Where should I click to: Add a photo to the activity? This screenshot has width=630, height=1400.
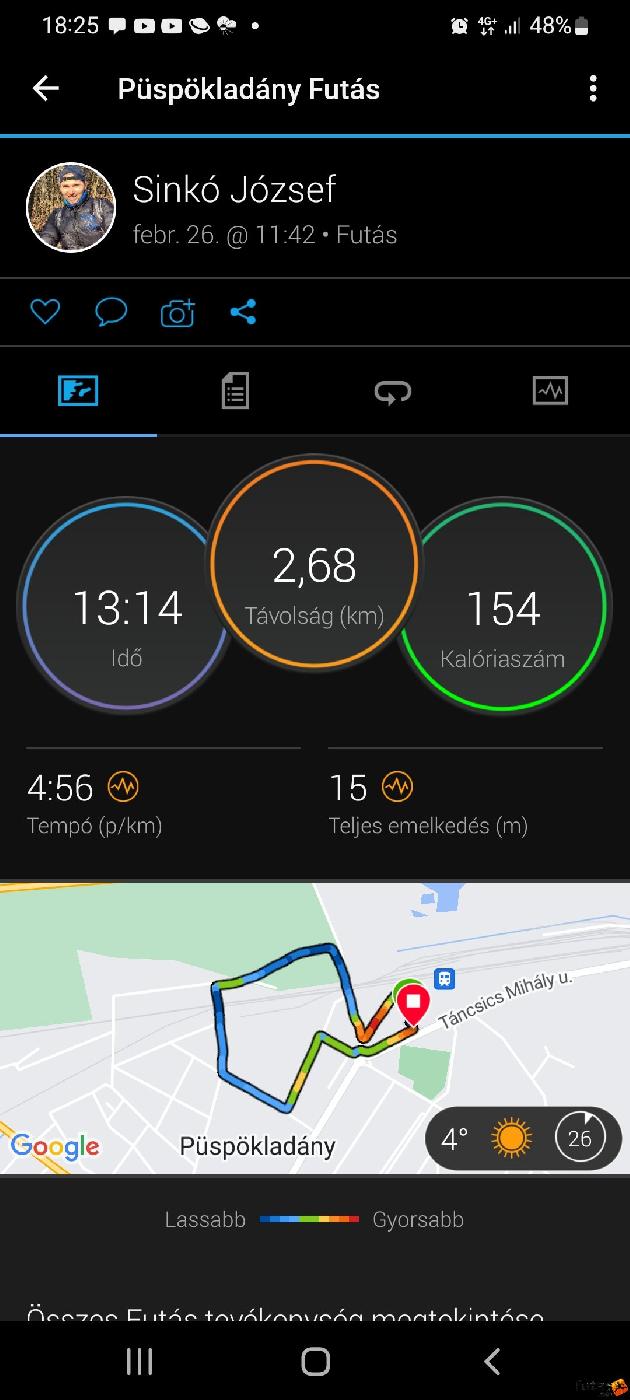(178, 313)
